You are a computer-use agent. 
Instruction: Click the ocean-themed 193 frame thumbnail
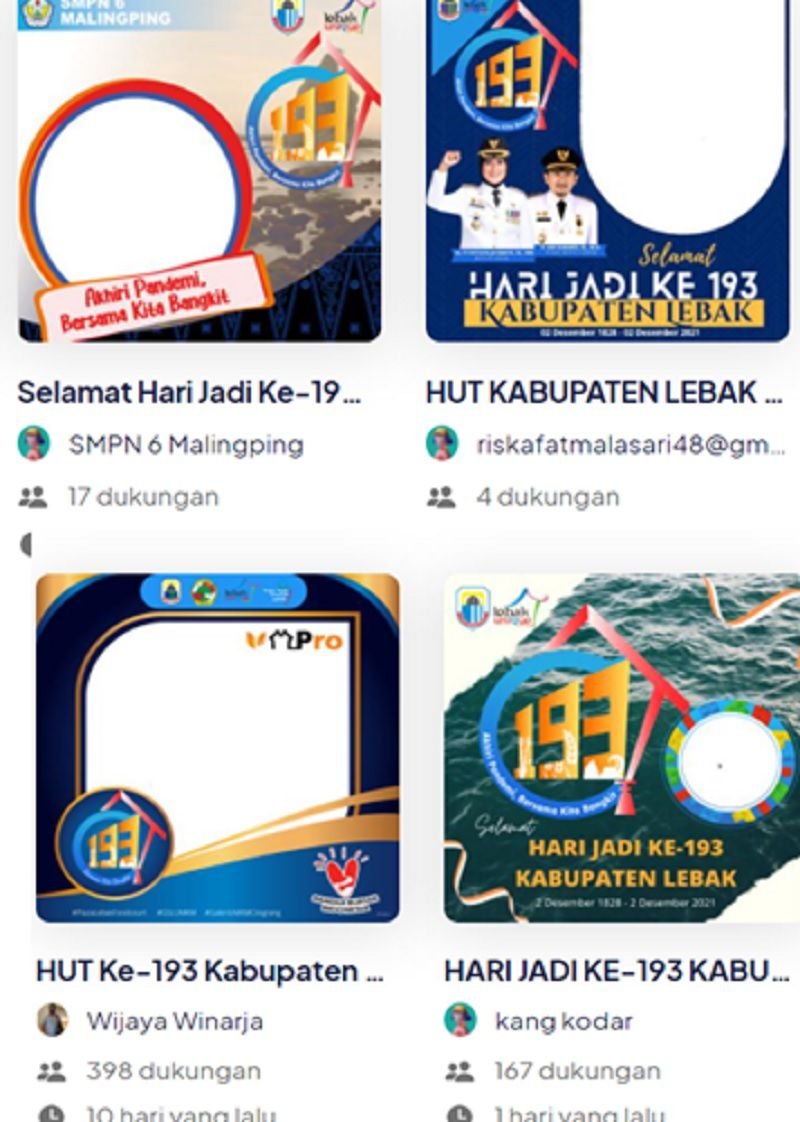[615, 750]
